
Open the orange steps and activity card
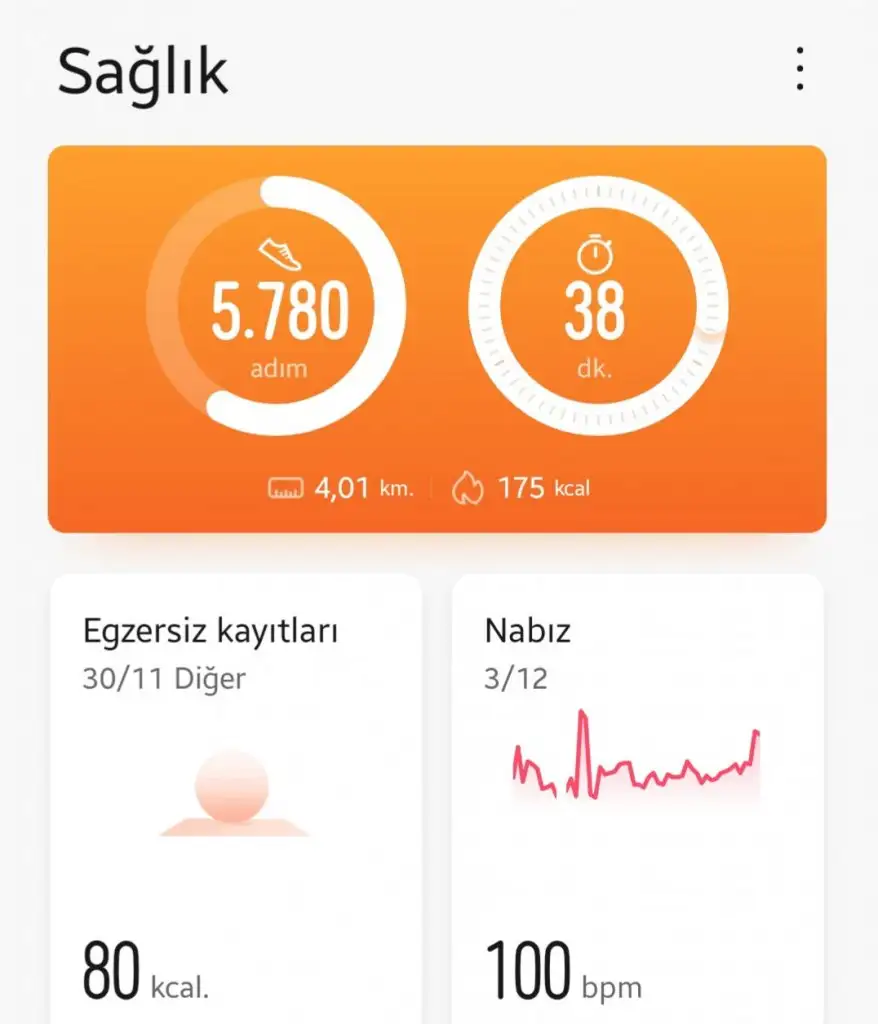pyautogui.click(x=437, y=338)
